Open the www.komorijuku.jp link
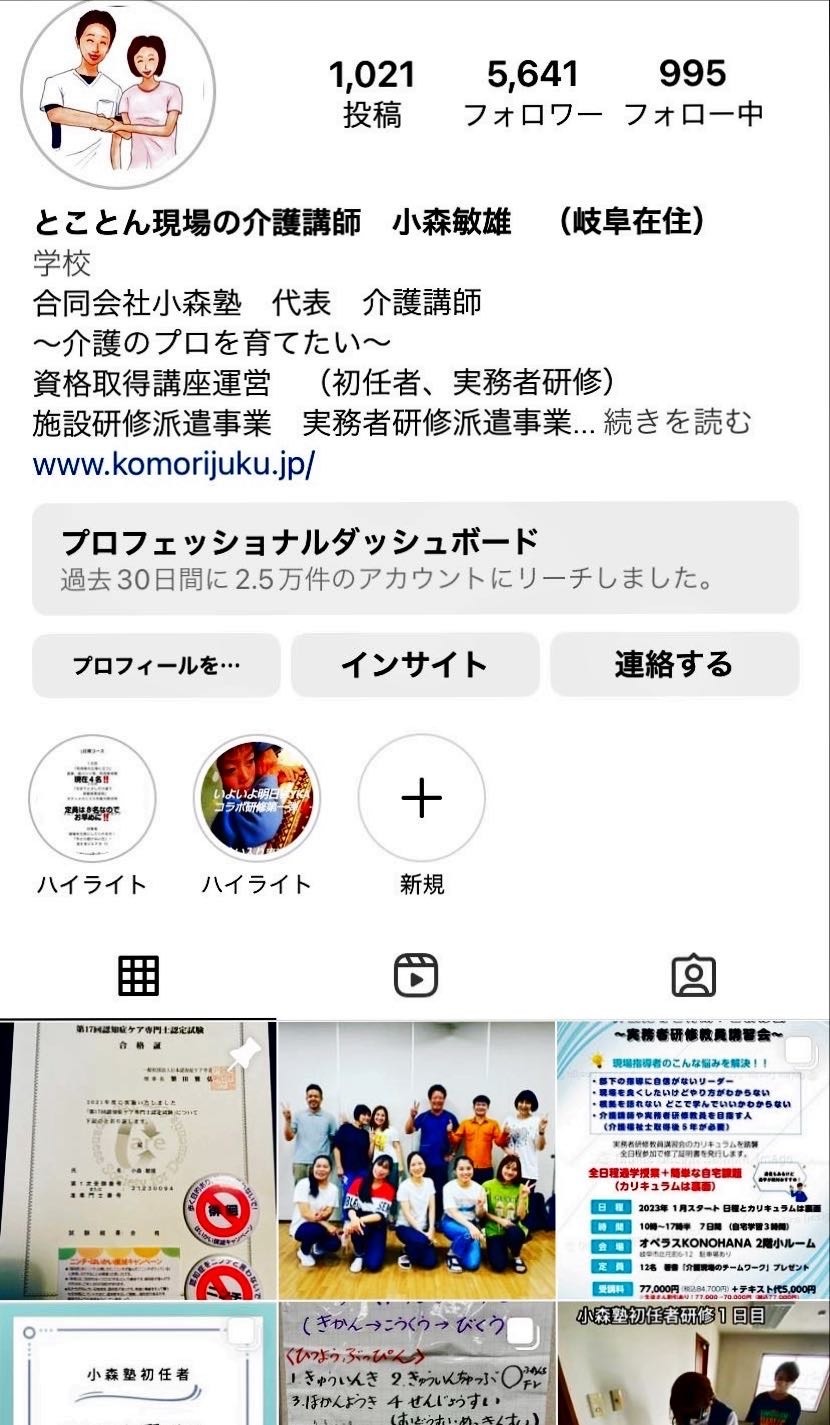This screenshot has height=1425, width=830. click(x=174, y=464)
